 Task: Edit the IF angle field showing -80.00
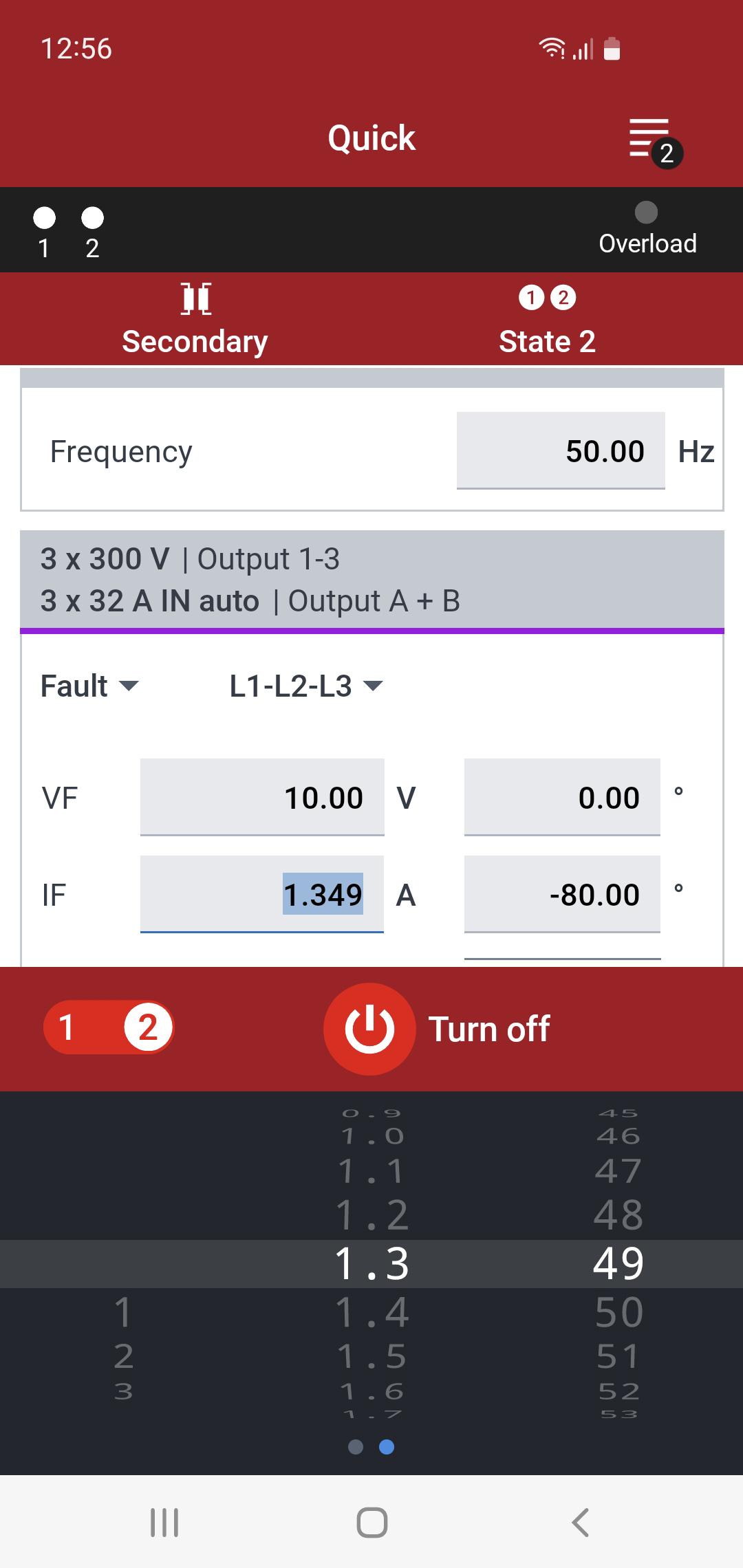tap(562, 895)
